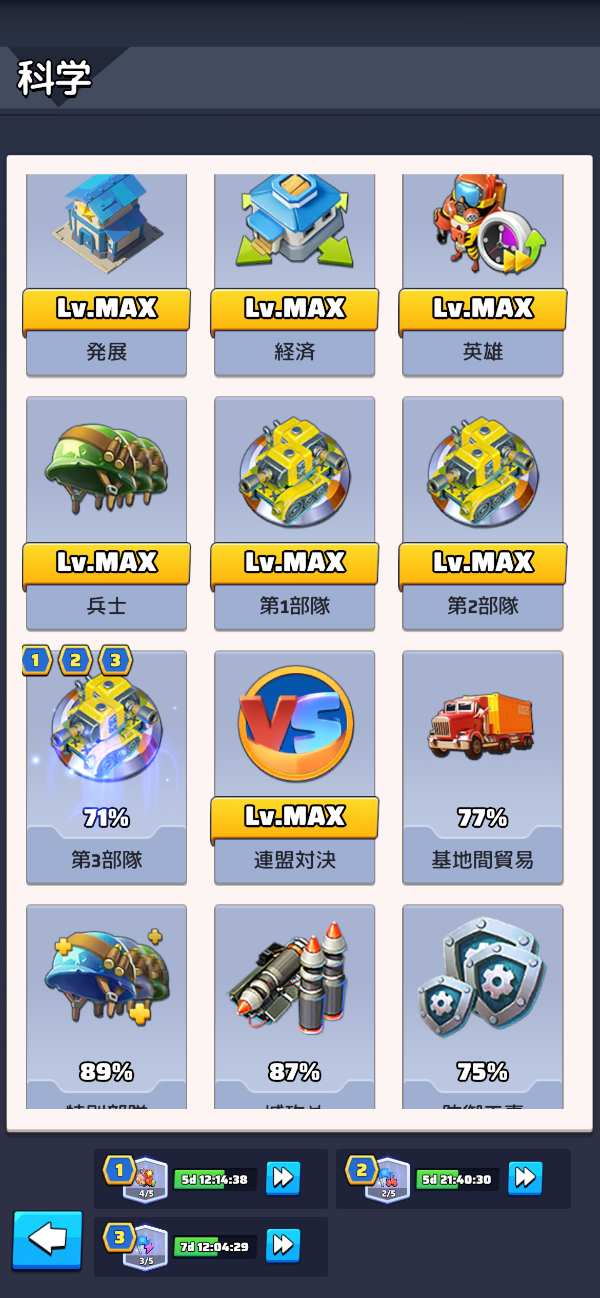Open the 発展 research category
This screenshot has height=1298, width=600.
click(x=106, y=270)
